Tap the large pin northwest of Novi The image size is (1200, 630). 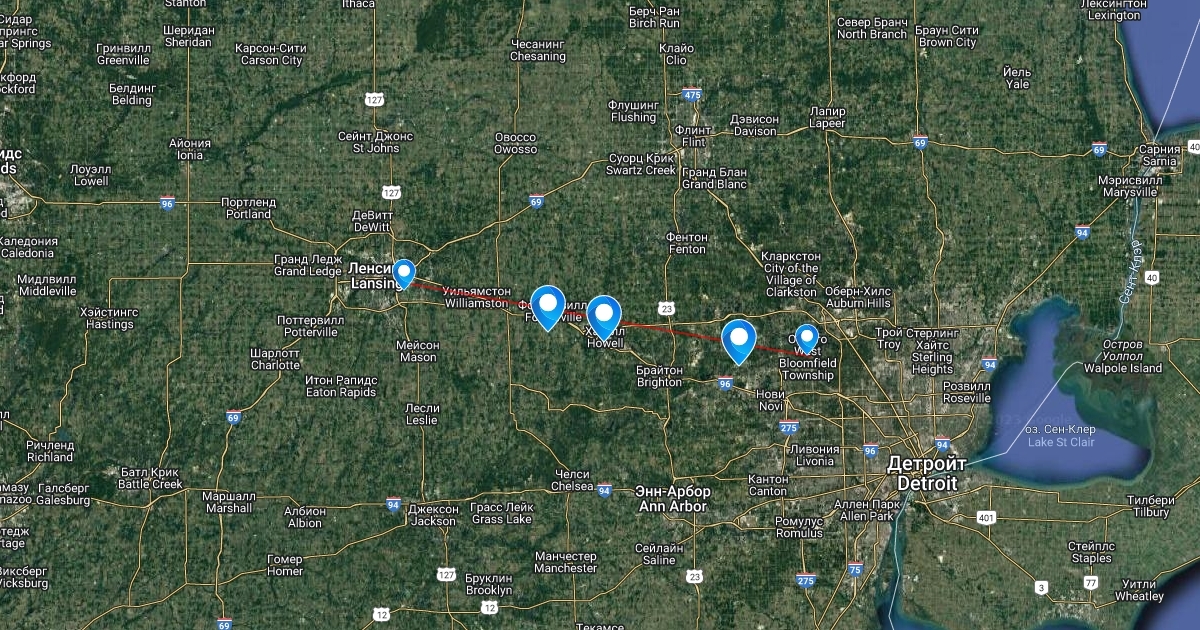pos(738,338)
